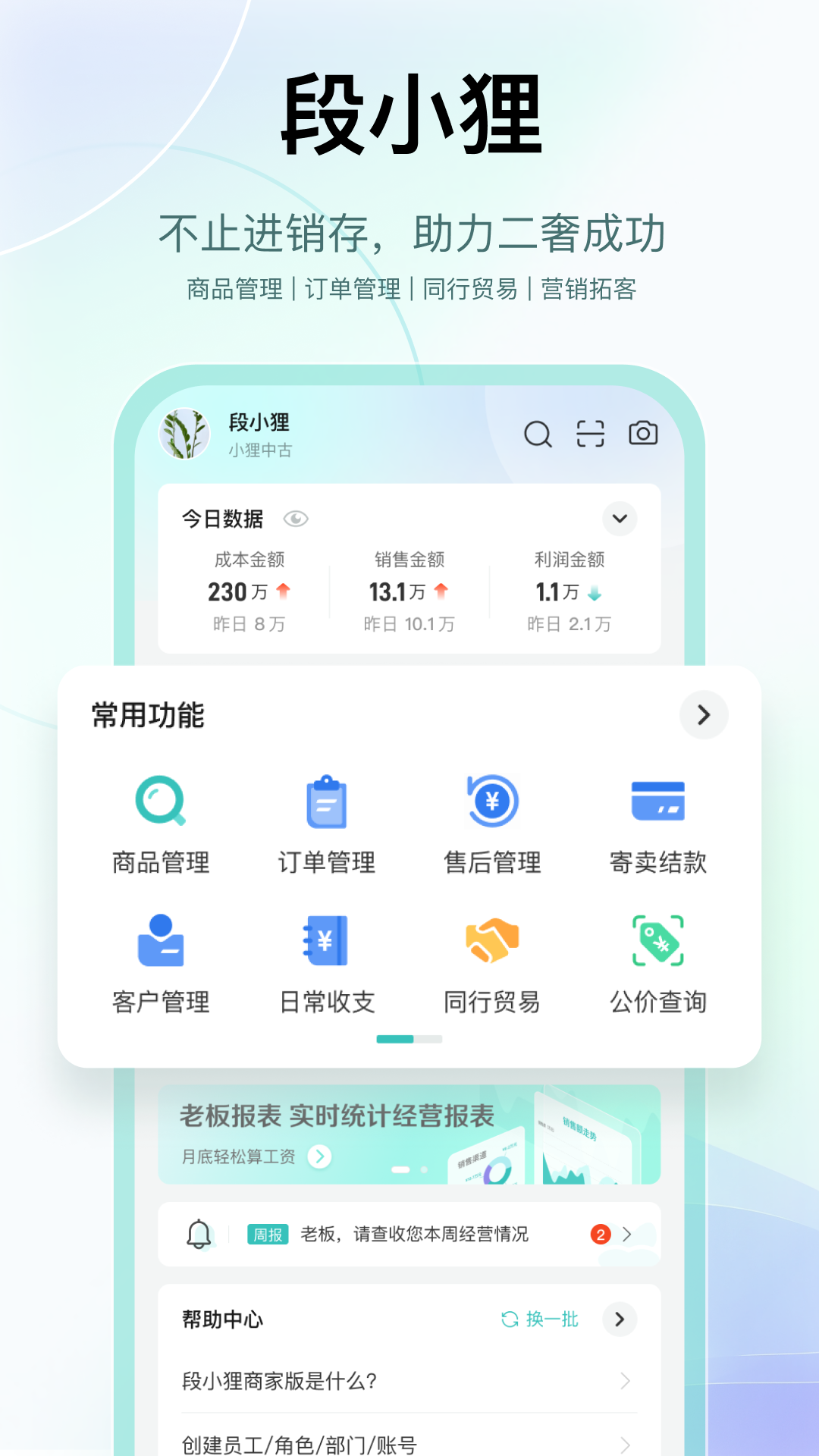Tap the notification bell icon
819x1456 pixels.
(199, 1234)
